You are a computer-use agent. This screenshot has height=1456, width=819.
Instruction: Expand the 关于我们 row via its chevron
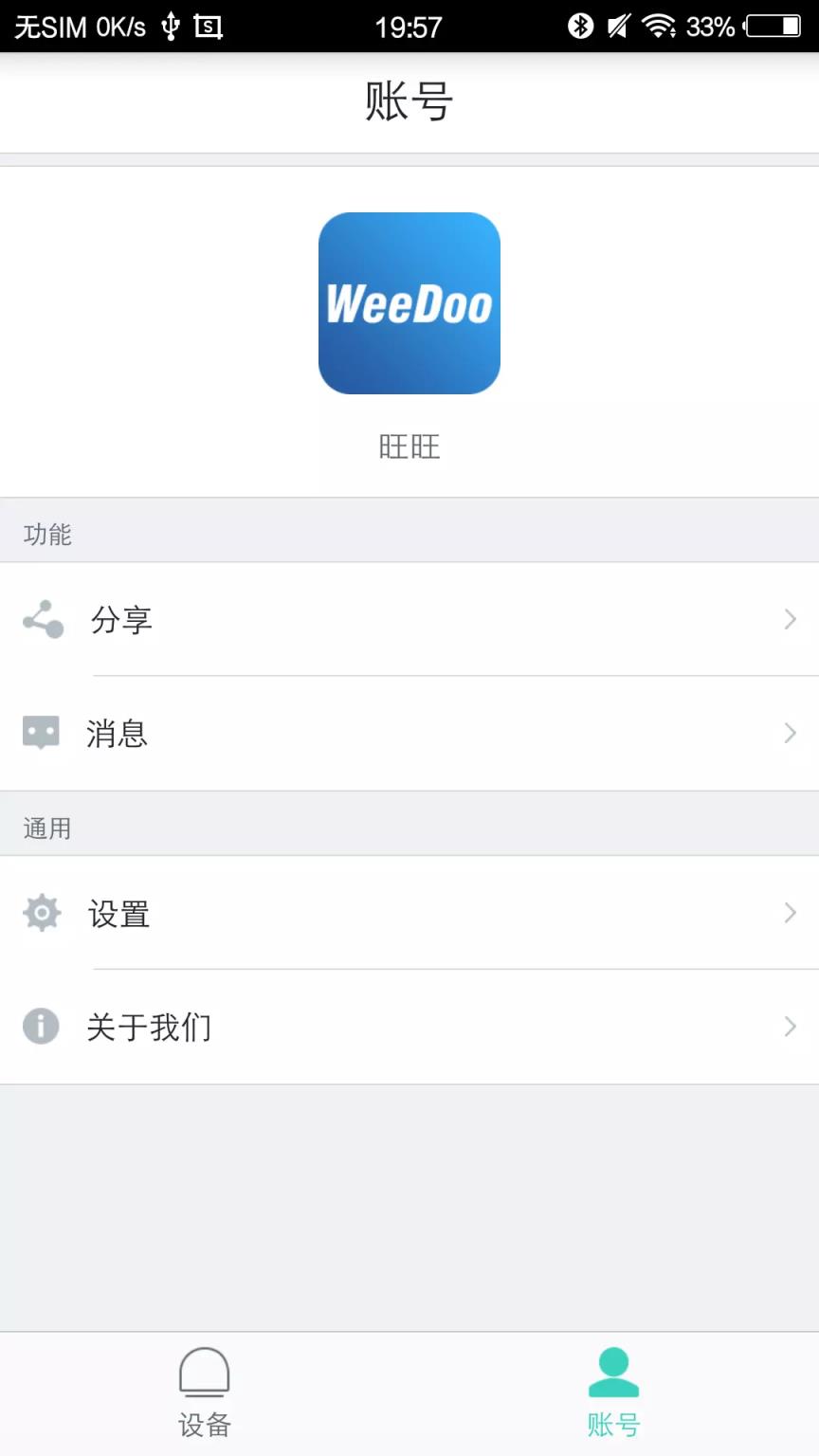coord(790,1026)
